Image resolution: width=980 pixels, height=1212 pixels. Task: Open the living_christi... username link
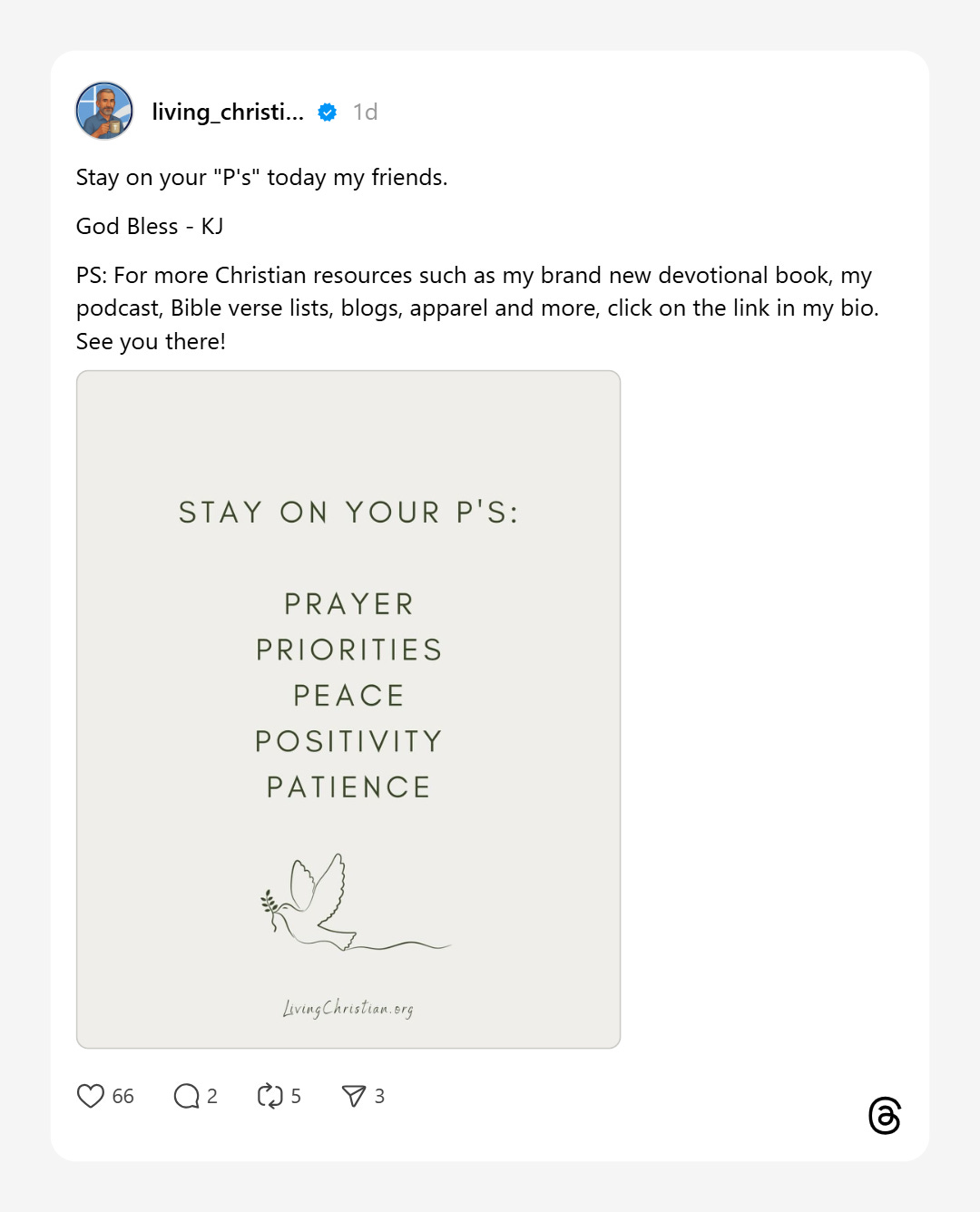228,112
